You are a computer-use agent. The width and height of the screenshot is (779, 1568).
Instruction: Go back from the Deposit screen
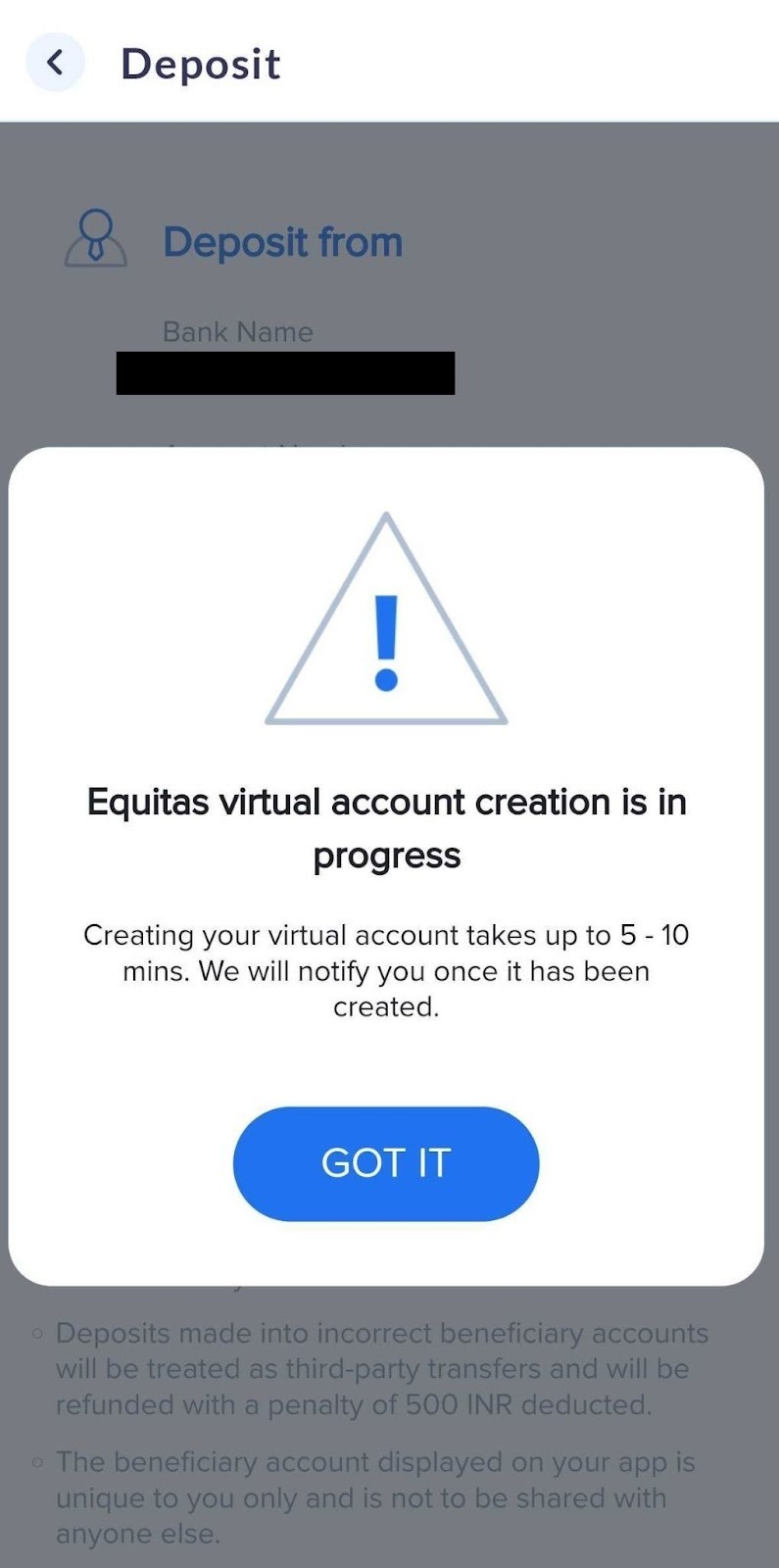(x=55, y=63)
